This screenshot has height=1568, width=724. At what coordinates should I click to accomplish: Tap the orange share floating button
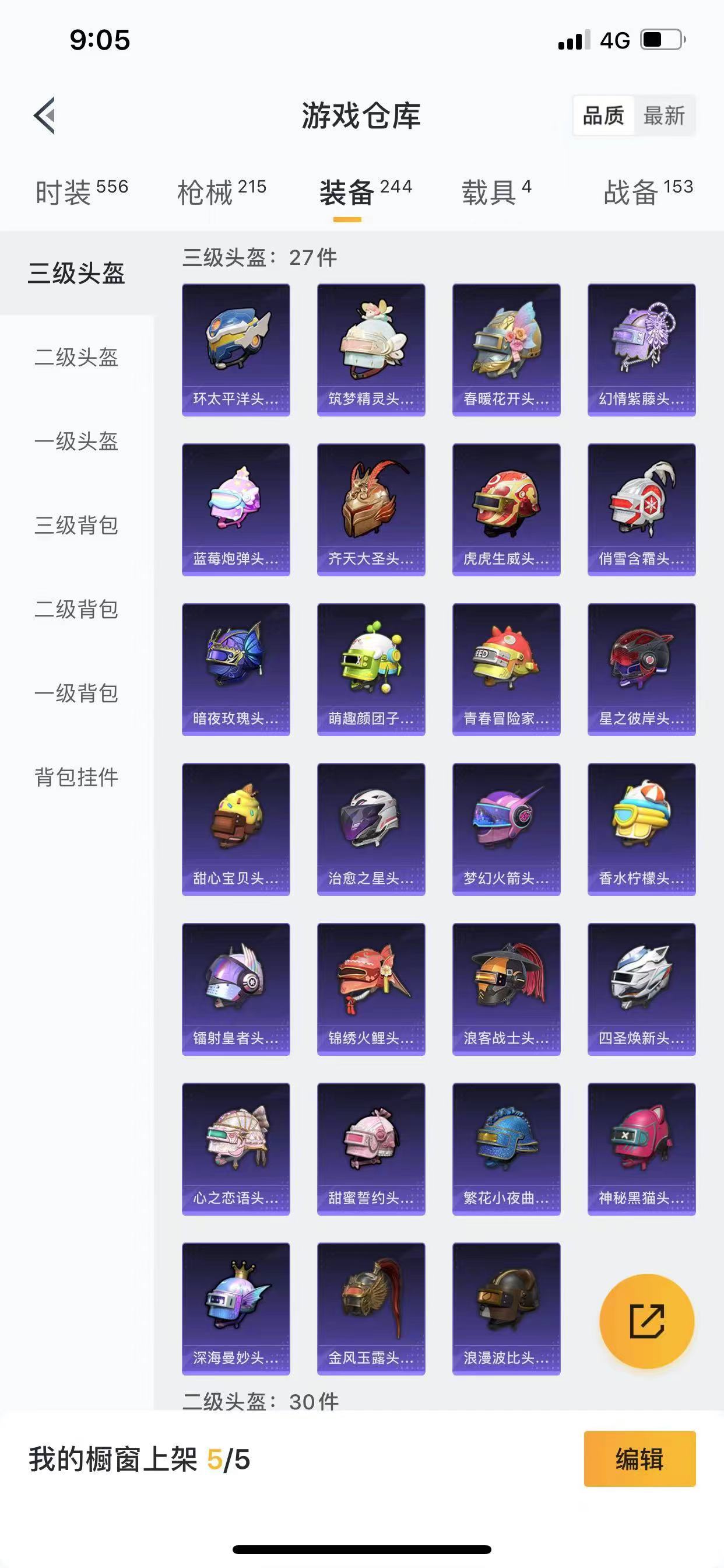coord(646,1322)
